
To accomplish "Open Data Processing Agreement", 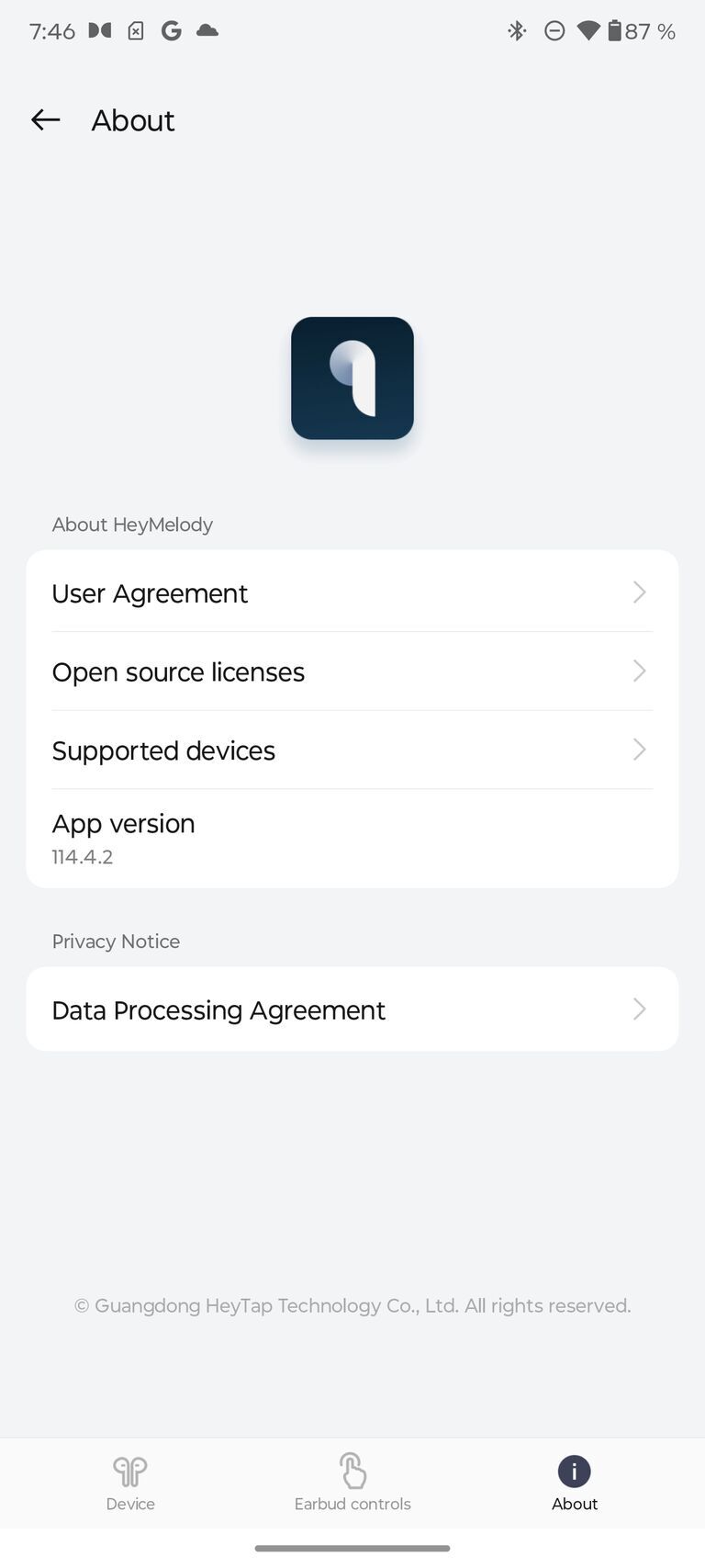I will (x=352, y=1010).
